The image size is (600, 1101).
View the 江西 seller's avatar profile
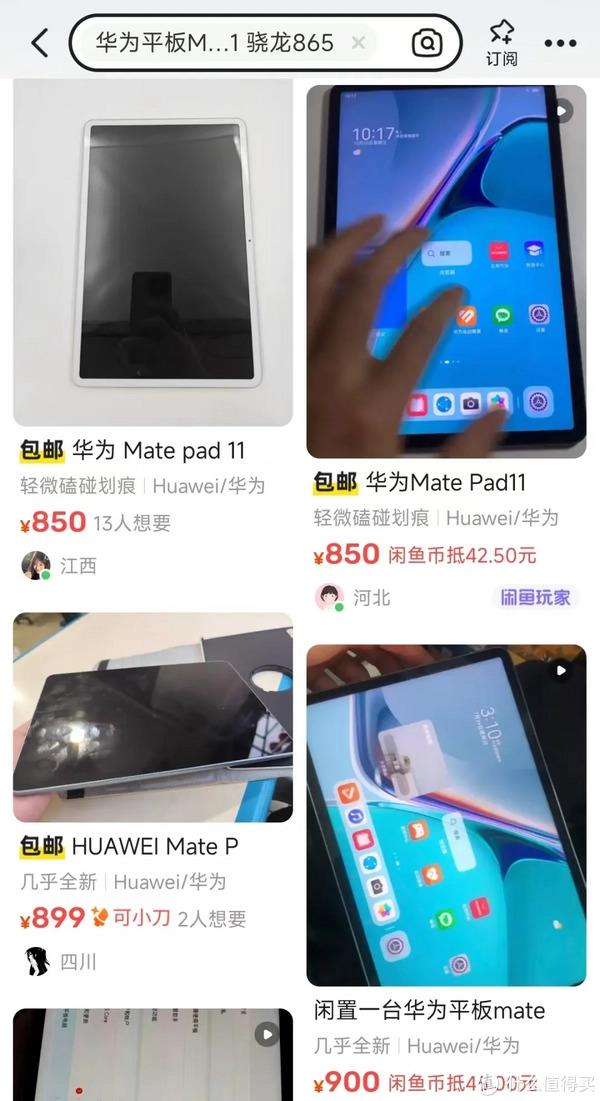point(36,565)
